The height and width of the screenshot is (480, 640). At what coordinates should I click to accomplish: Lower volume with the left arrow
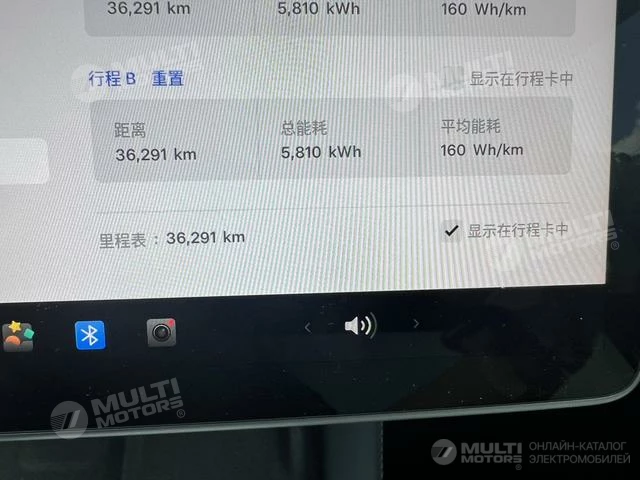[x=308, y=326]
